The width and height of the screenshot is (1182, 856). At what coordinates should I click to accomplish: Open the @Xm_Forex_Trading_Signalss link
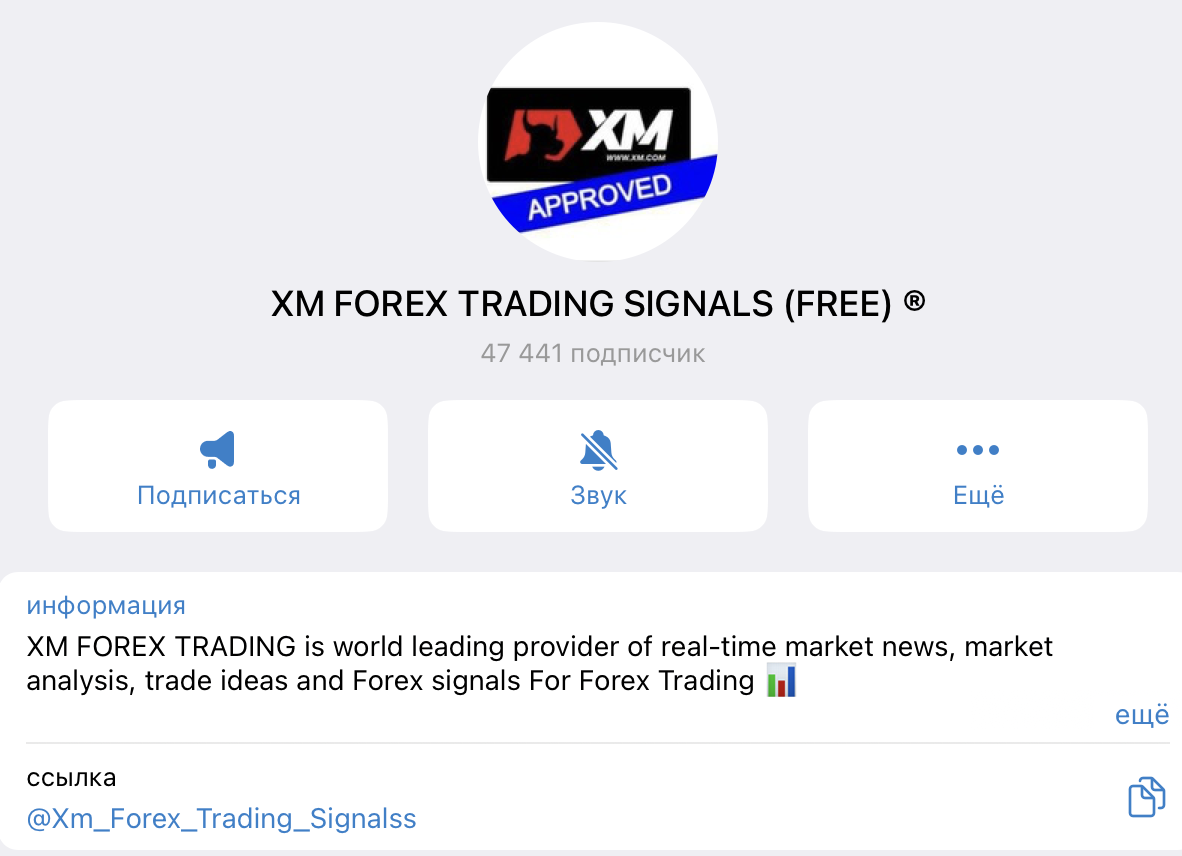(x=221, y=819)
